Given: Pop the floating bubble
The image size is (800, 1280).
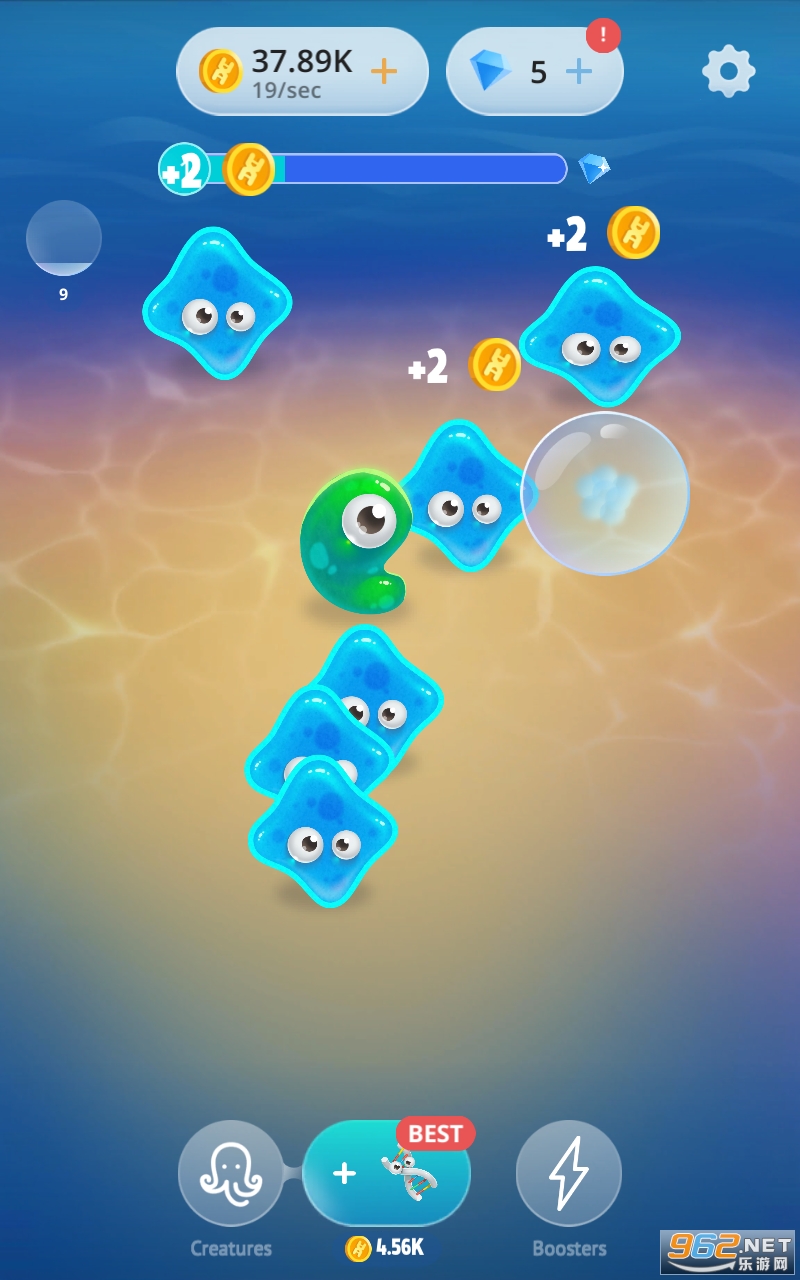Looking at the screenshot, I should coord(605,493).
